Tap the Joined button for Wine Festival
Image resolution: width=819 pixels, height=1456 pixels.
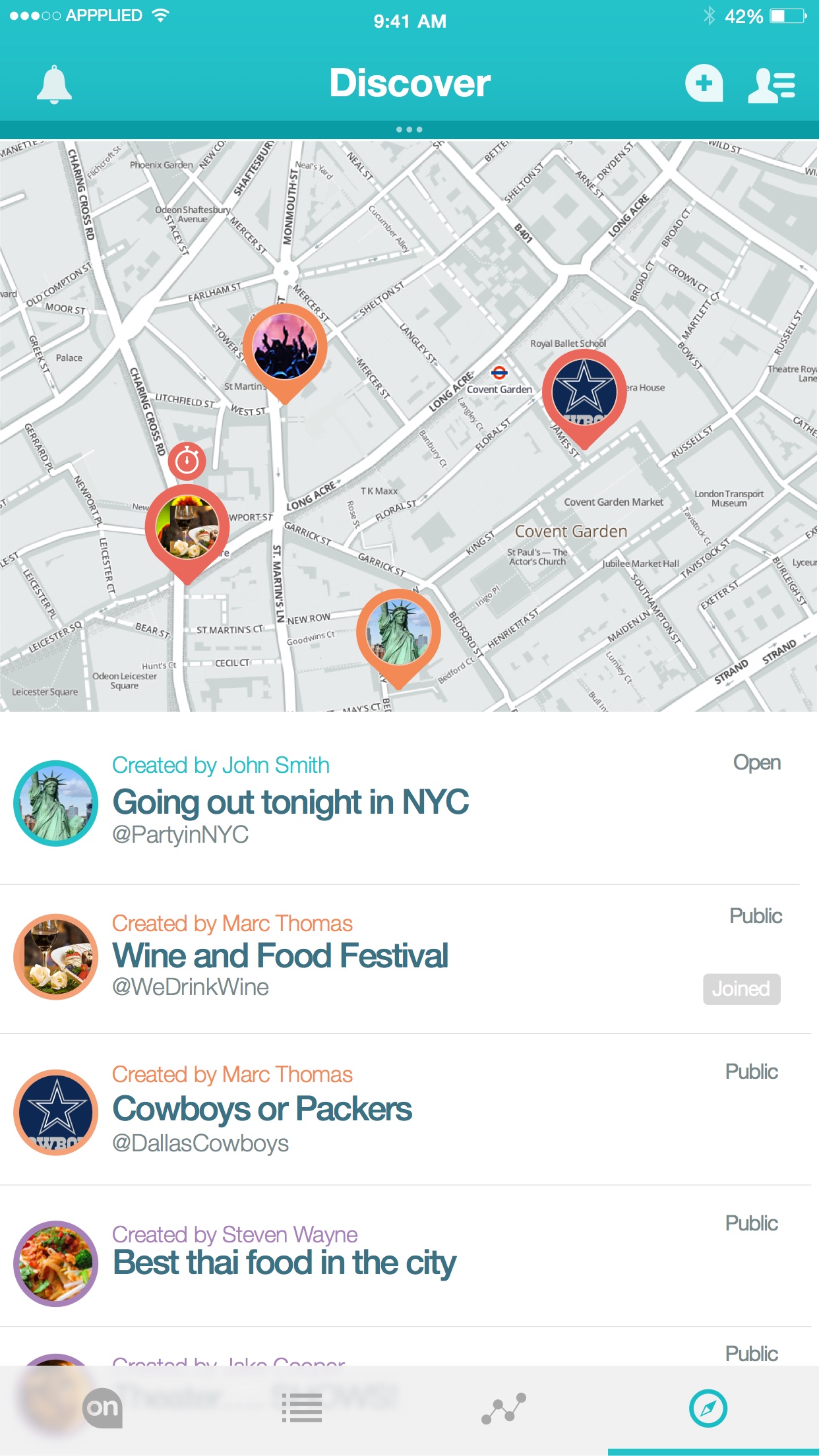pyautogui.click(x=741, y=989)
